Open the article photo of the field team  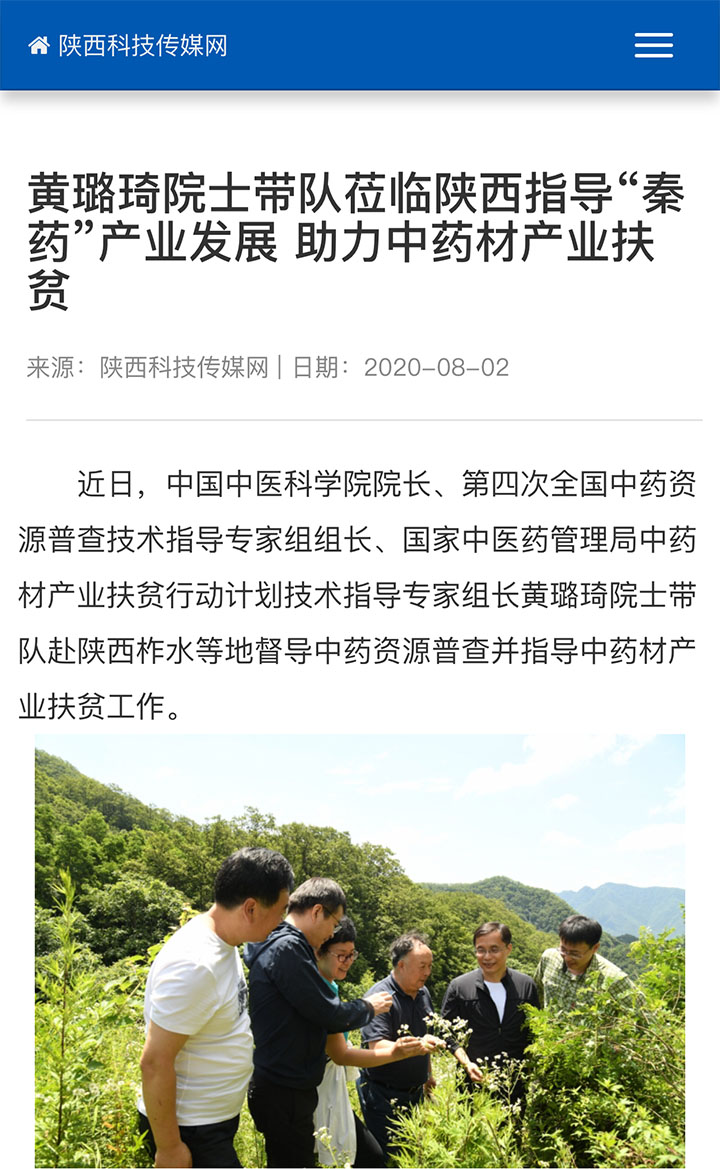point(360,950)
